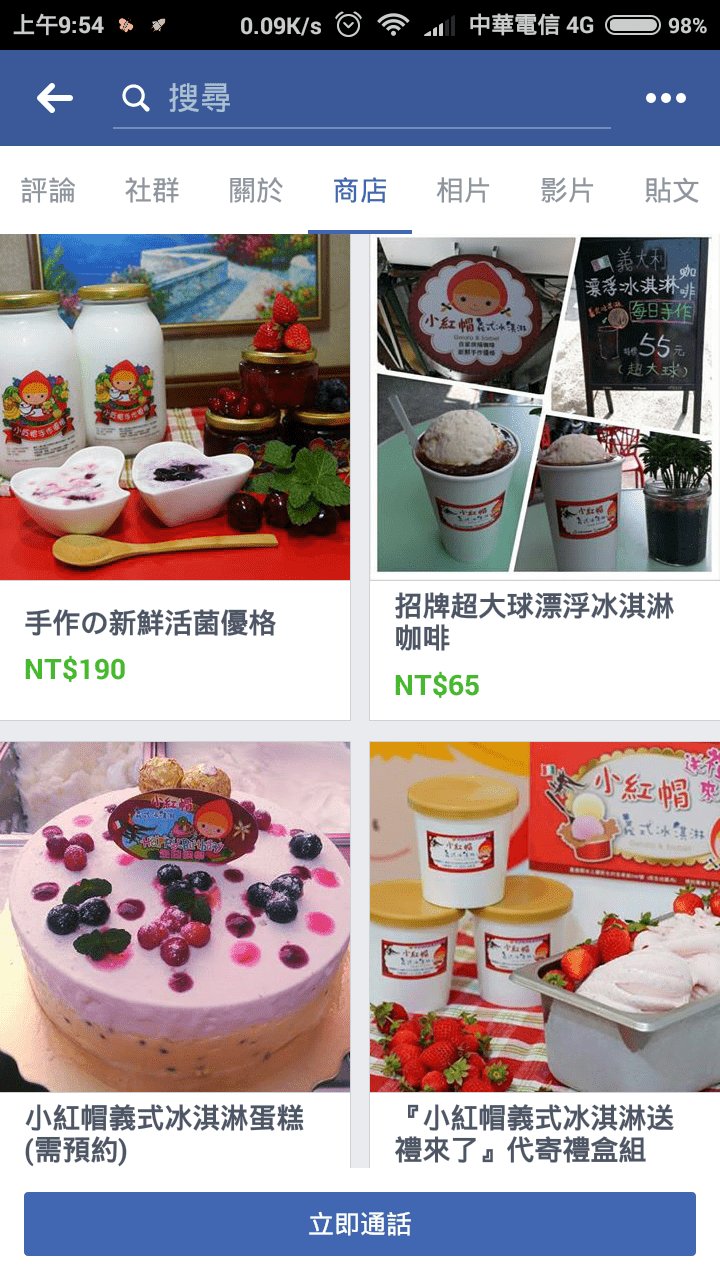The height and width of the screenshot is (1280, 720).
Task: Open the 小紅帽義式冰淇淋蛋糕 product card
Action: (x=175, y=955)
